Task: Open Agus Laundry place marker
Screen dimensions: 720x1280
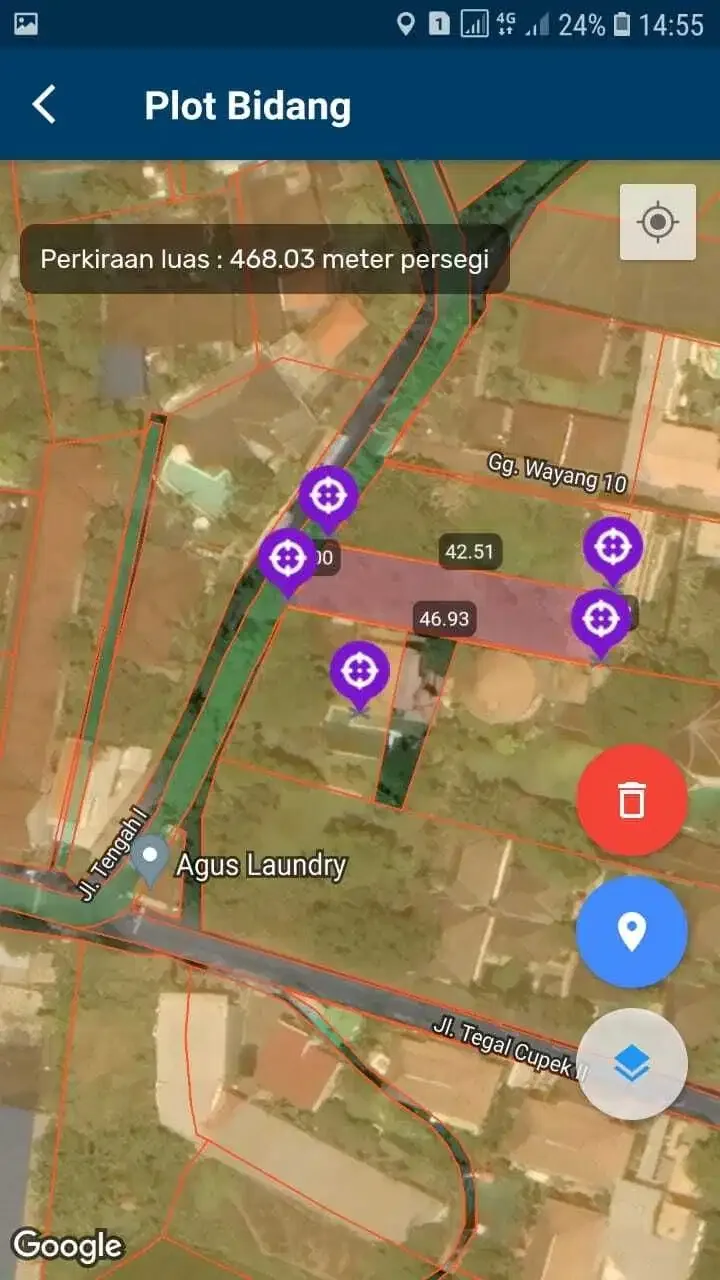Action: 152,860
